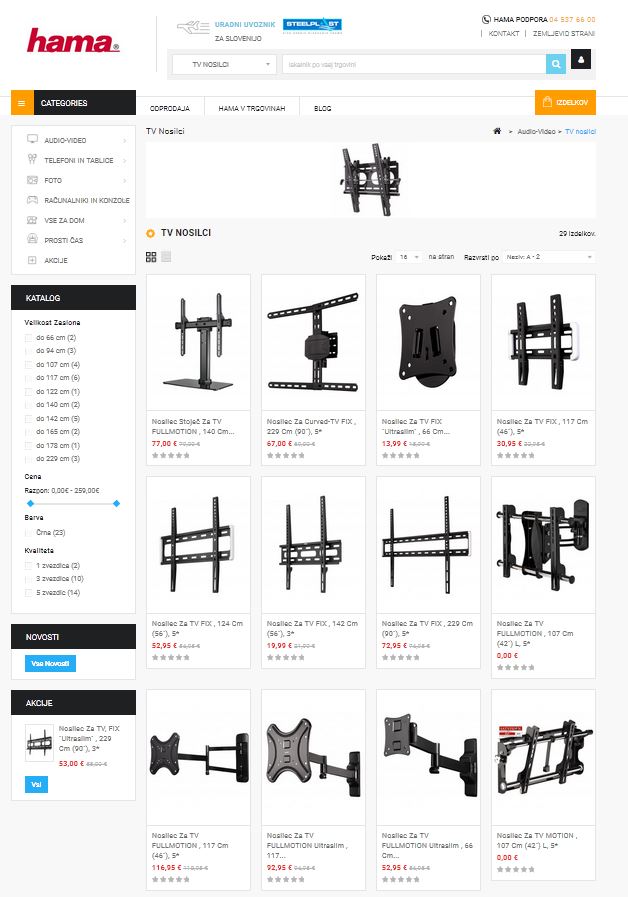
Task: Select the 5 zvezdic quality filter
Action: (x=29, y=593)
